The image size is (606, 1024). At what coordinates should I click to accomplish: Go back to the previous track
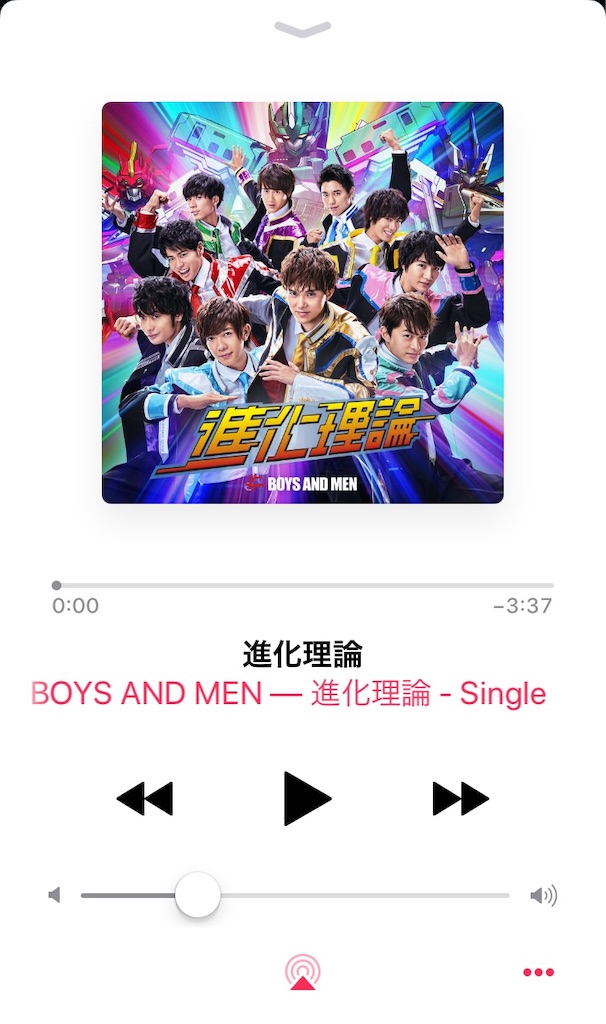pyautogui.click(x=145, y=798)
